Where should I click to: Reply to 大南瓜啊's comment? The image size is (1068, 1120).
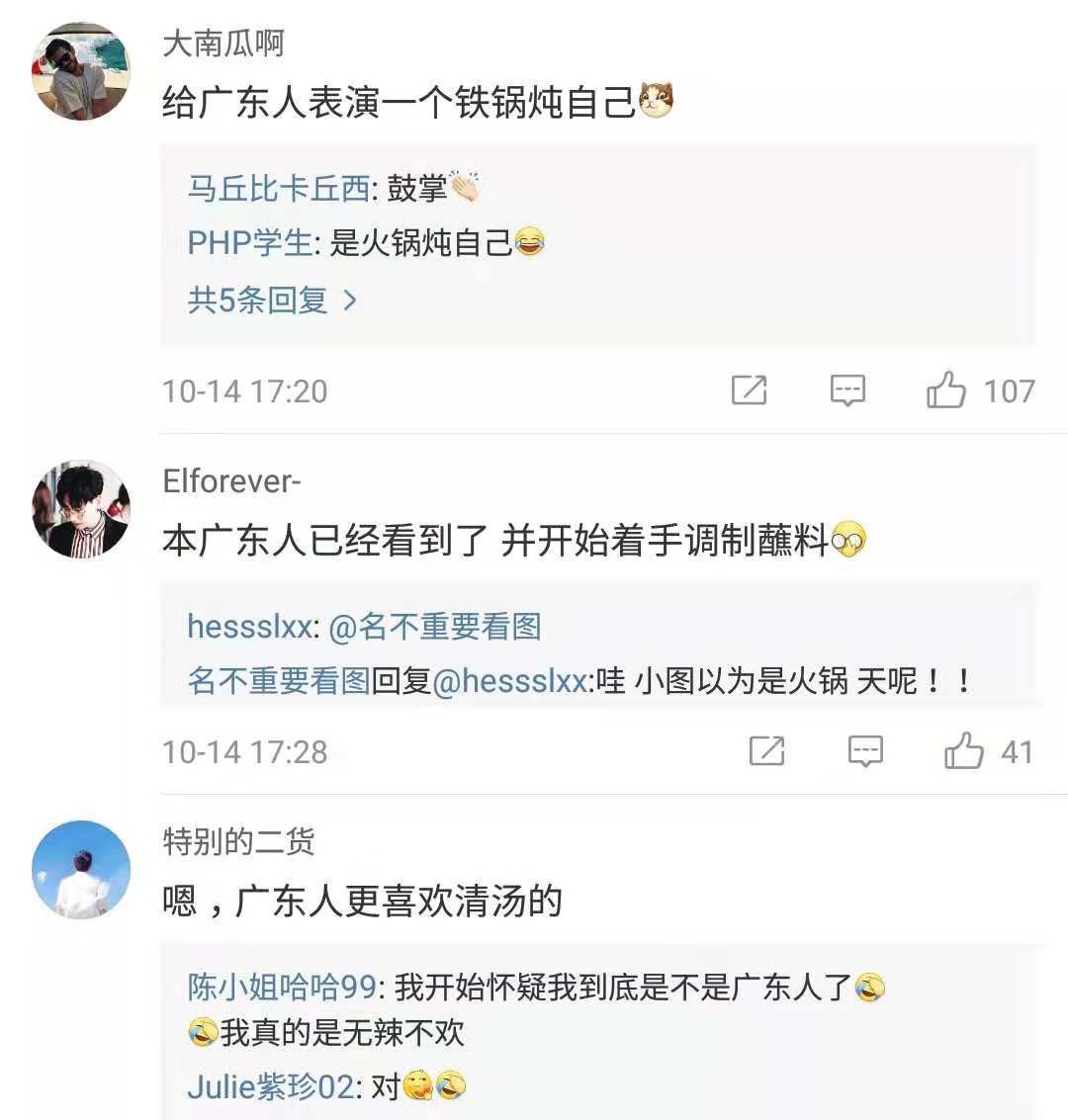[x=847, y=390]
